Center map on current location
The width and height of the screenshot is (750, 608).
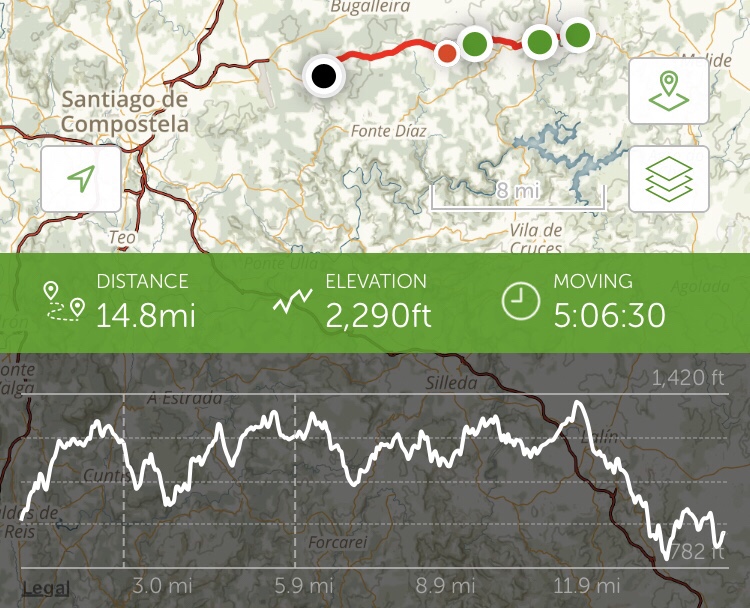[x=81, y=179]
